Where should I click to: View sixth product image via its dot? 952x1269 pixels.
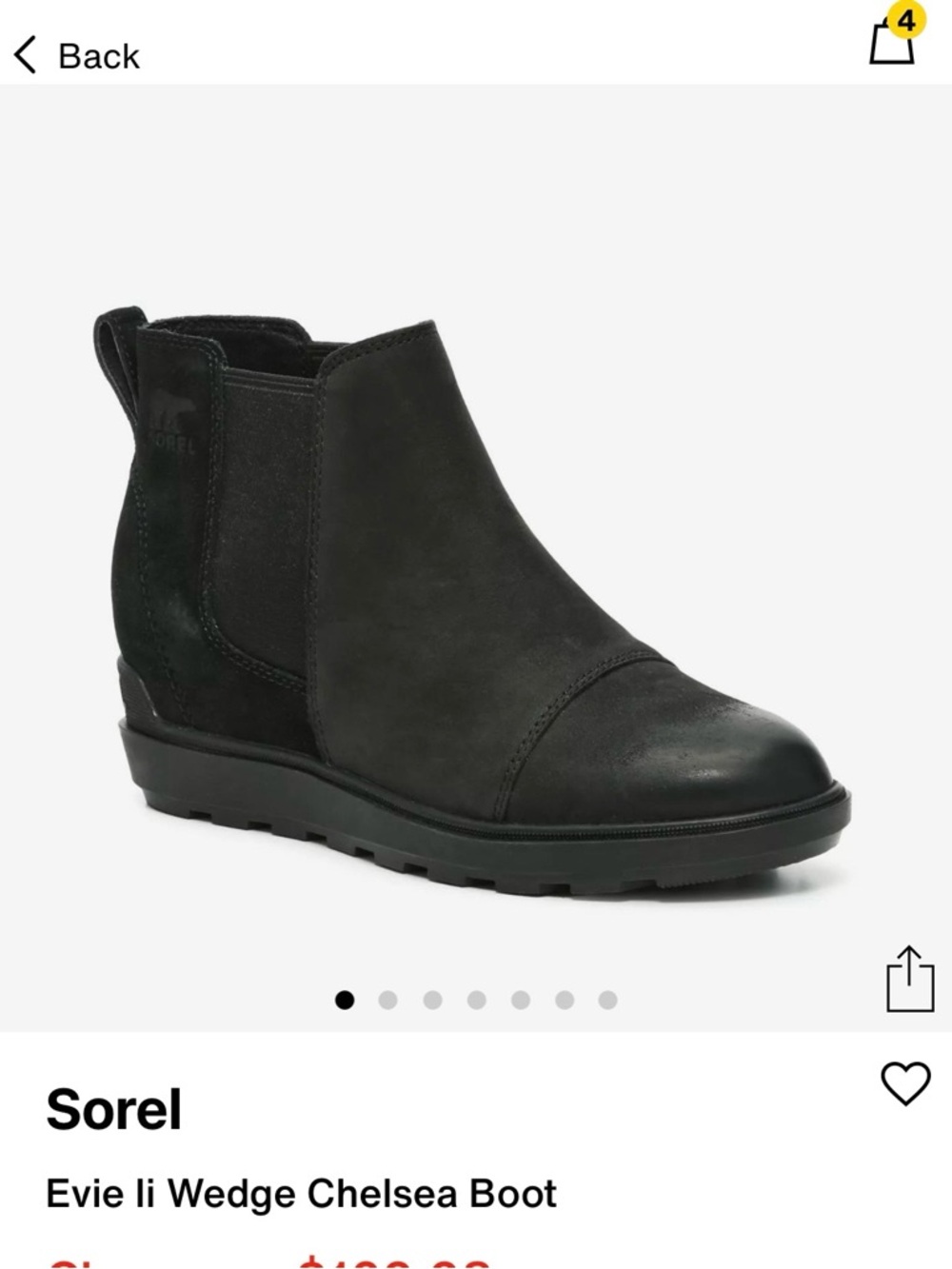click(564, 999)
